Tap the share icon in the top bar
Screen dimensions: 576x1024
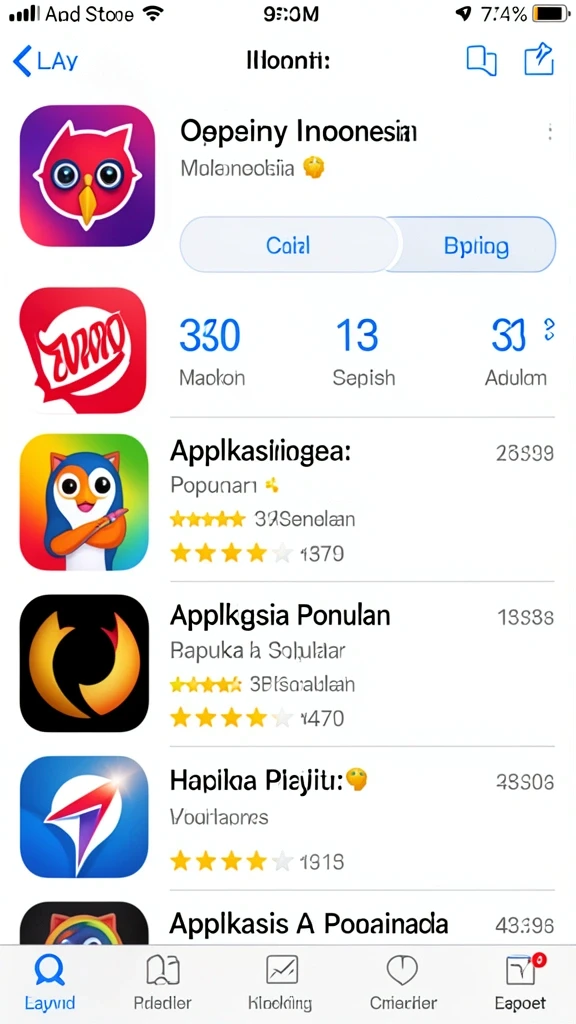[539, 60]
